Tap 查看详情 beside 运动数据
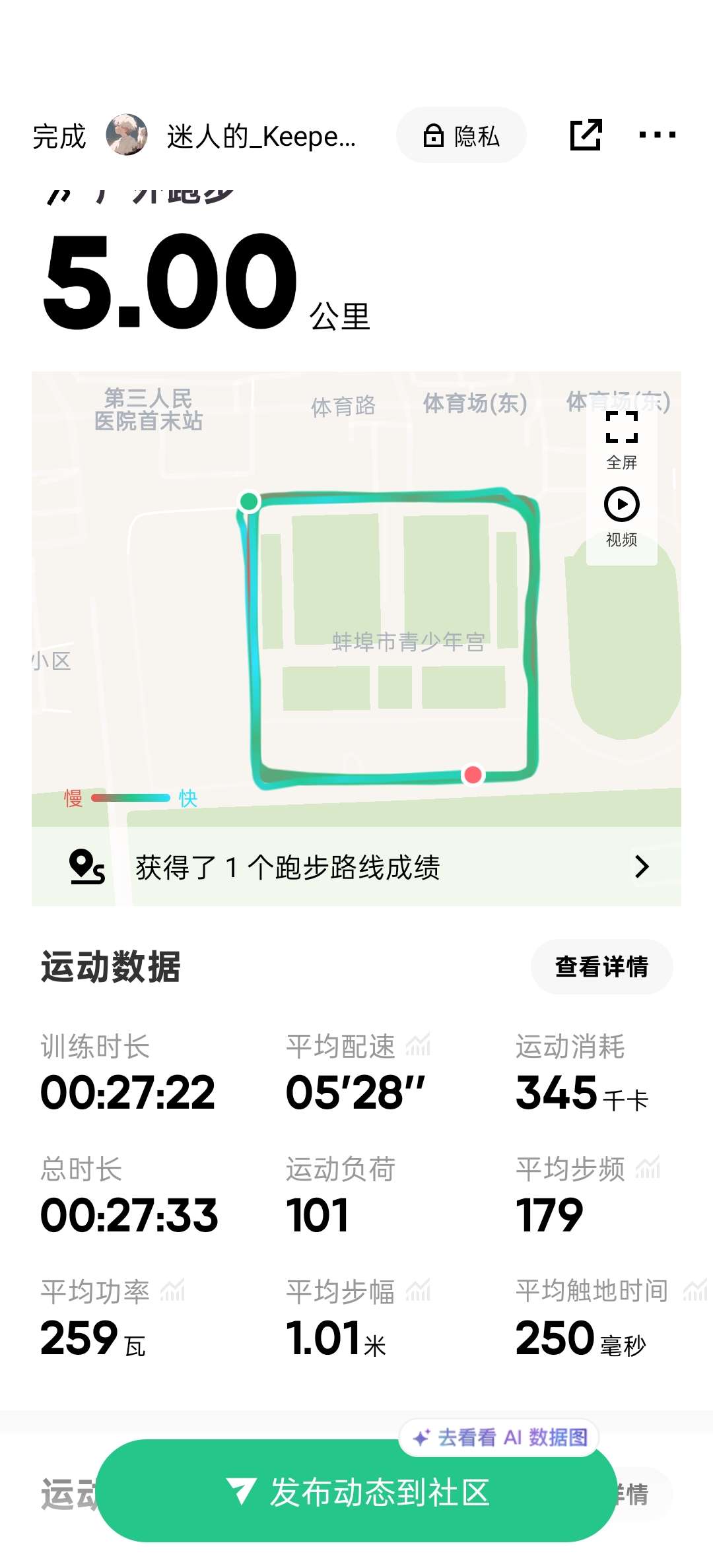The height and width of the screenshot is (1568, 713). [601, 967]
